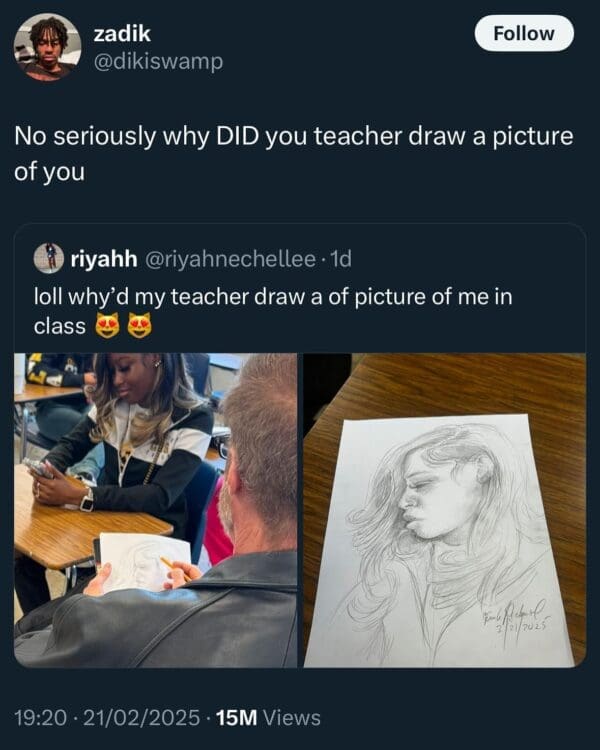Open the @dikiswamp profile handle
The image size is (600, 750).
(158, 61)
